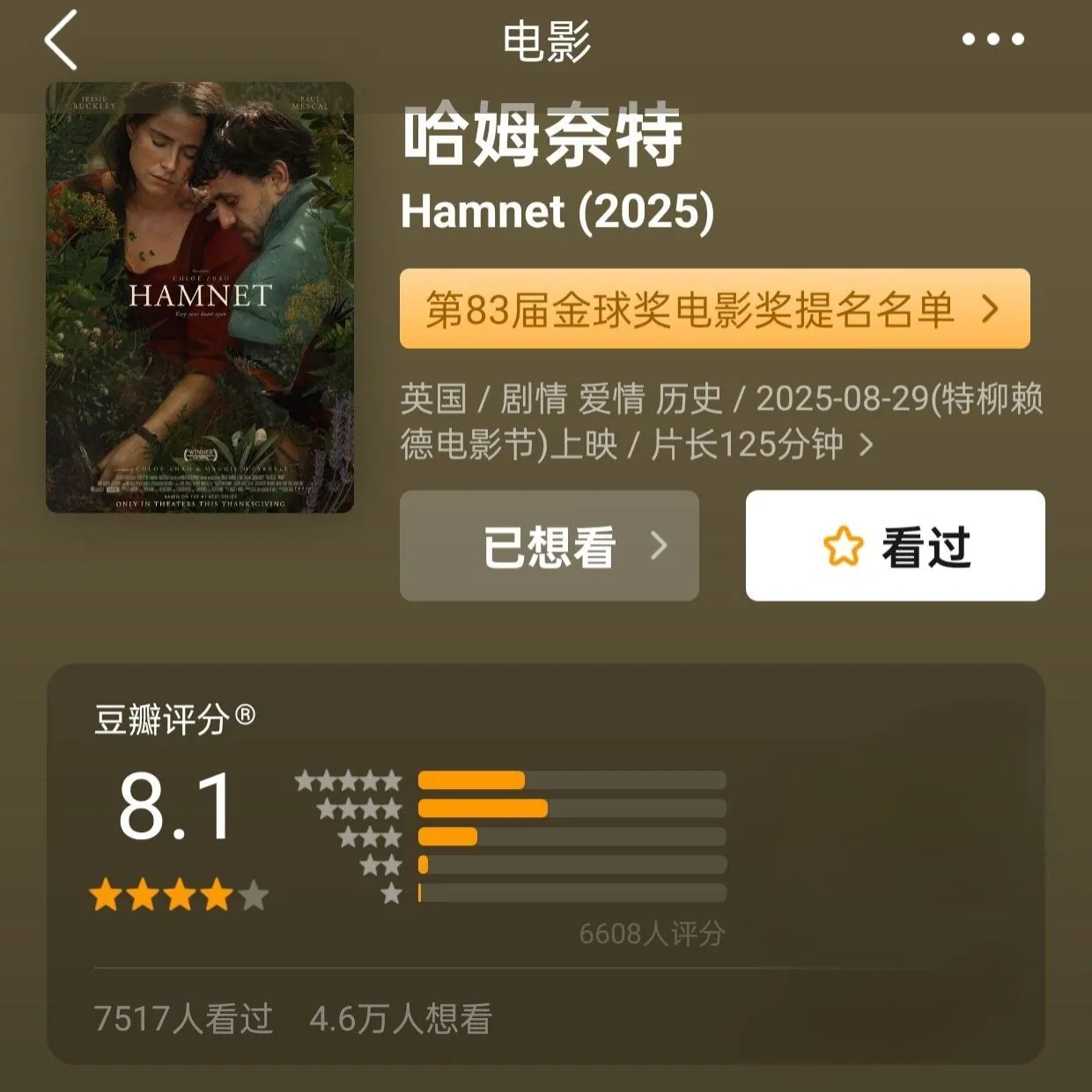Image resolution: width=1092 pixels, height=1092 pixels.
Task: Expand film details next to 片长125分钟
Action: tap(867, 445)
